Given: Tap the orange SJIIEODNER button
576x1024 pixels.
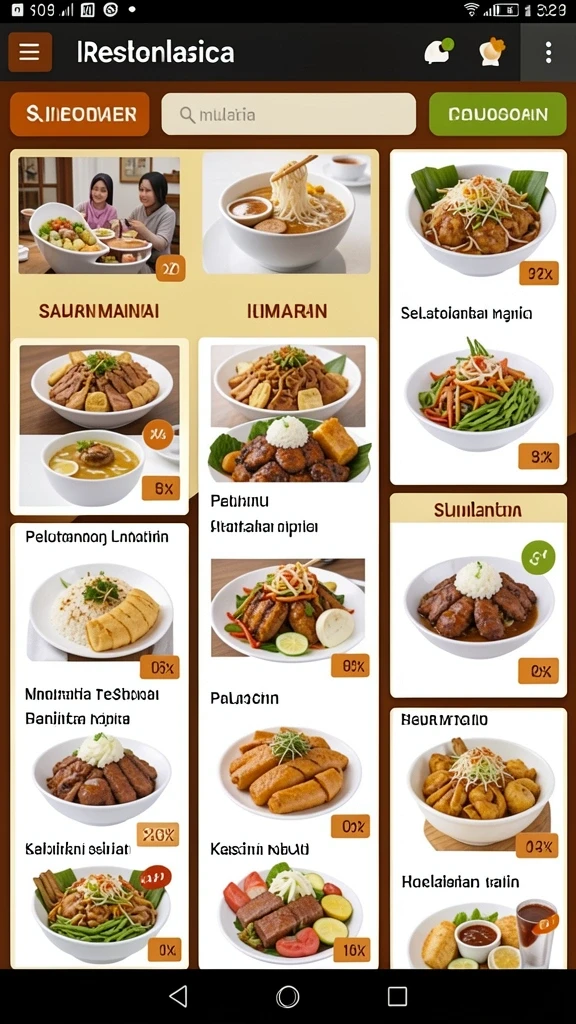Looking at the screenshot, I should pos(80,114).
